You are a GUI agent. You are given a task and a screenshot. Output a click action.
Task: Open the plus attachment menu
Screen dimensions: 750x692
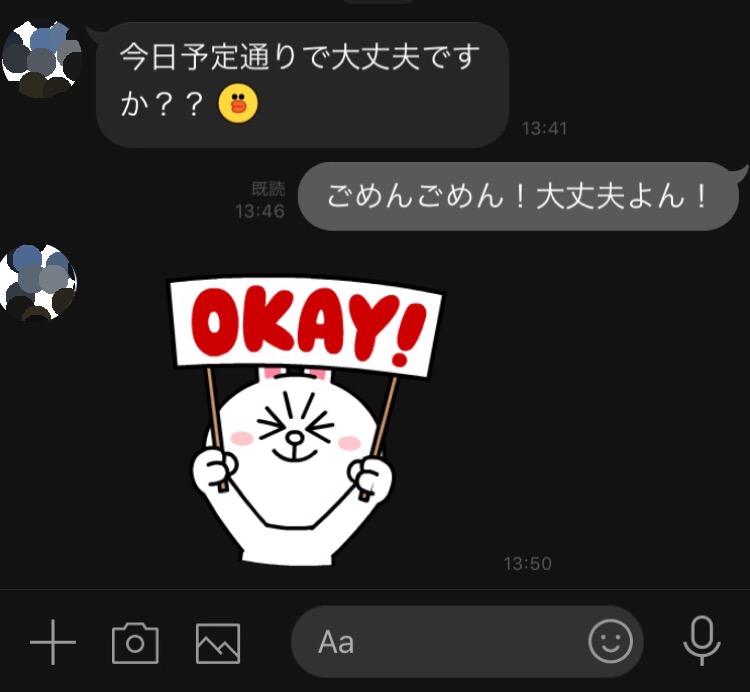(53, 641)
